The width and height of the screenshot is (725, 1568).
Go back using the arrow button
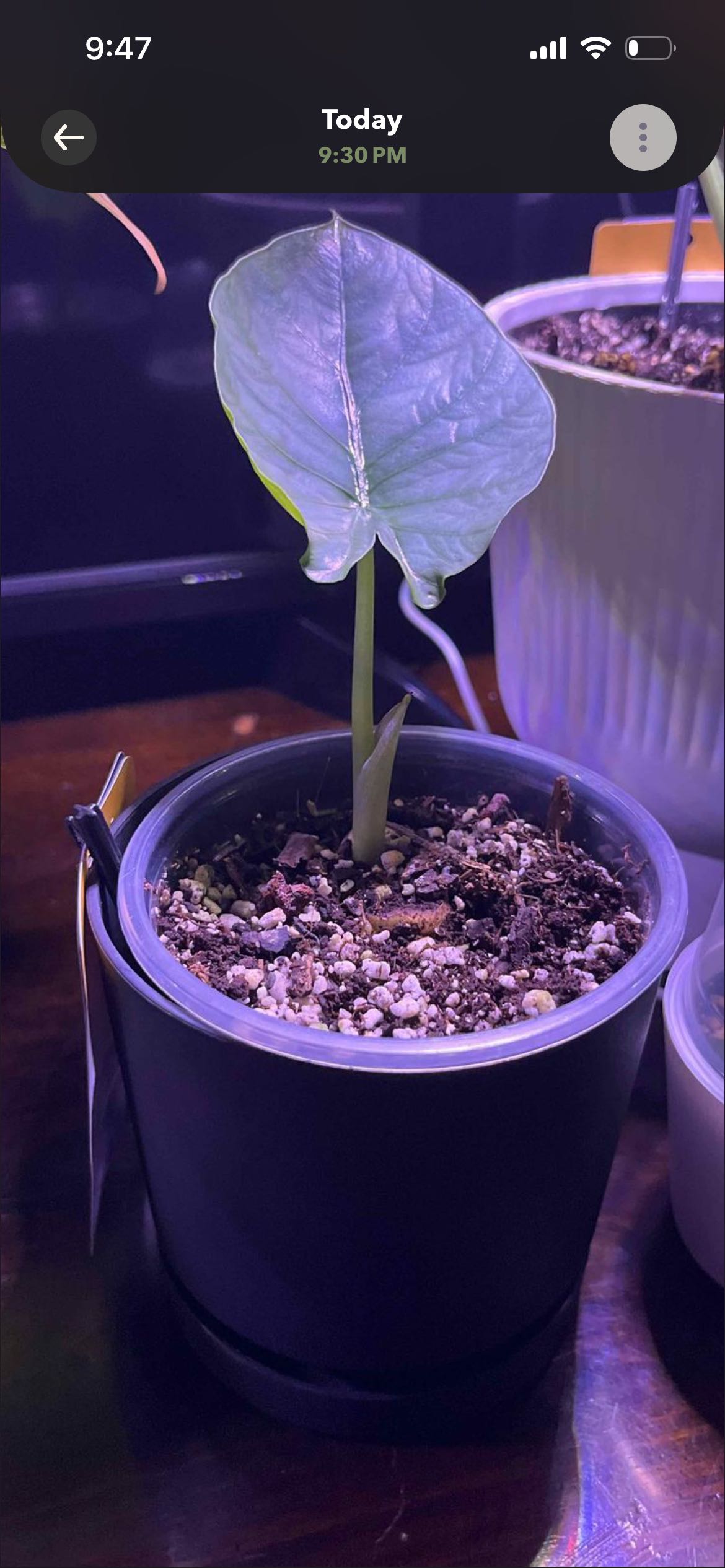coord(68,137)
